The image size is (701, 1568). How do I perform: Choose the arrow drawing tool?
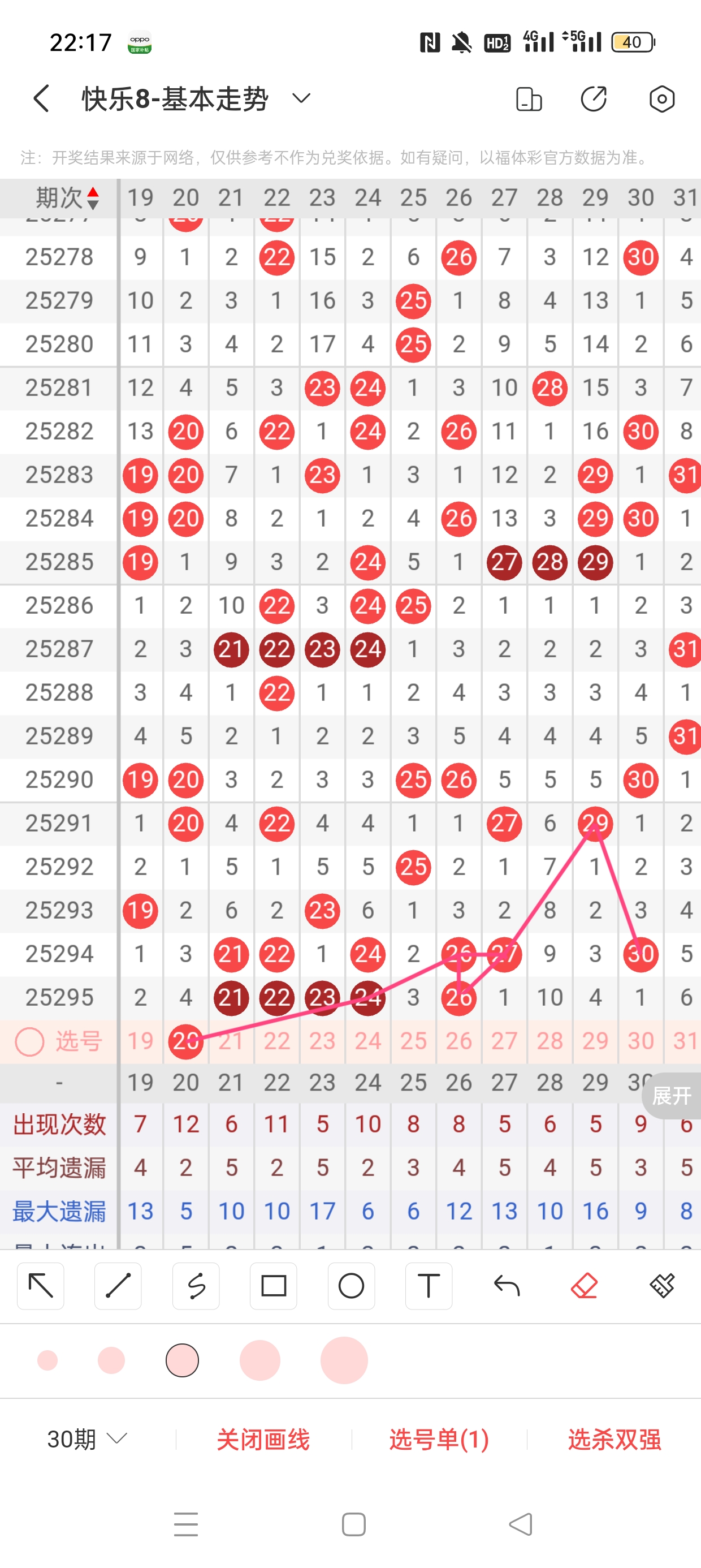click(x=41, y=1286)
